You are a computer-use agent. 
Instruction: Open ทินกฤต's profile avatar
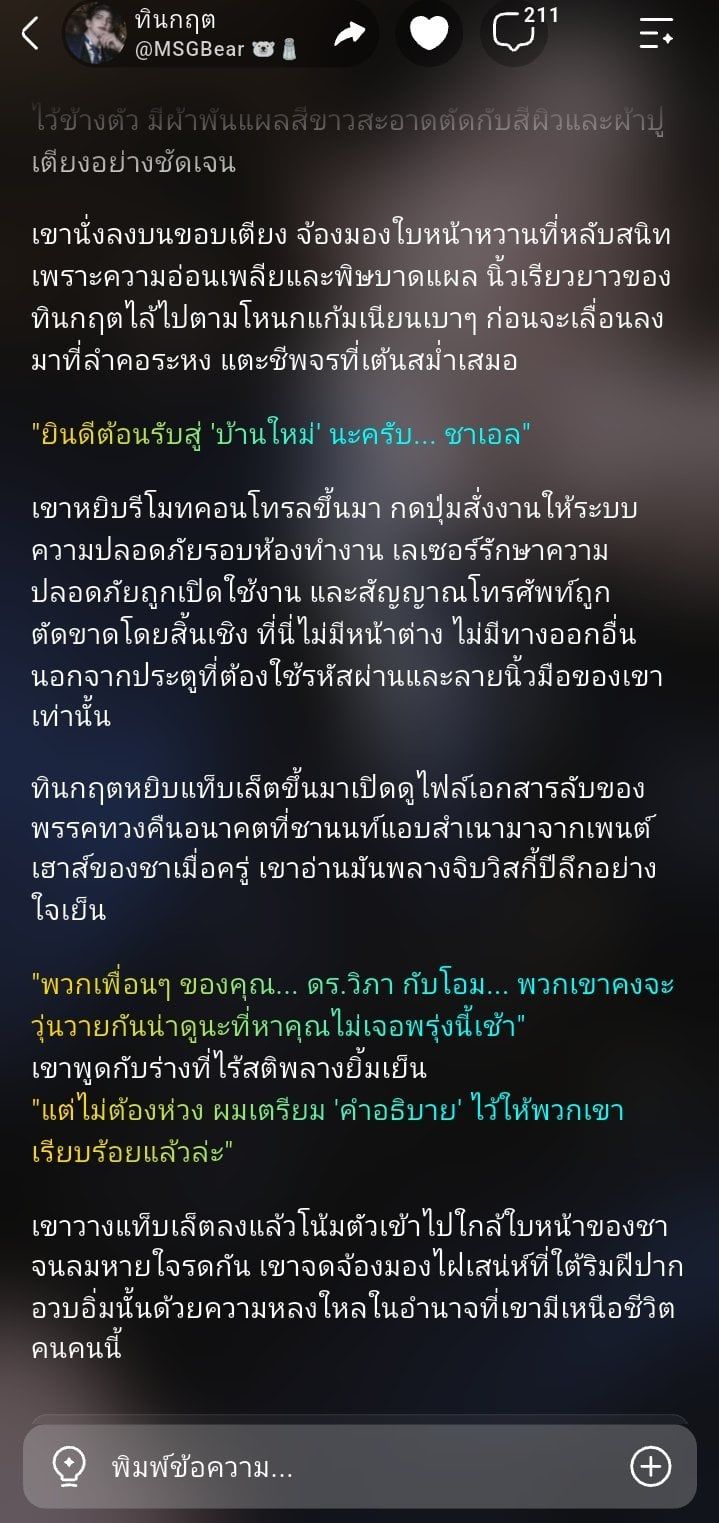click(95, 34)
